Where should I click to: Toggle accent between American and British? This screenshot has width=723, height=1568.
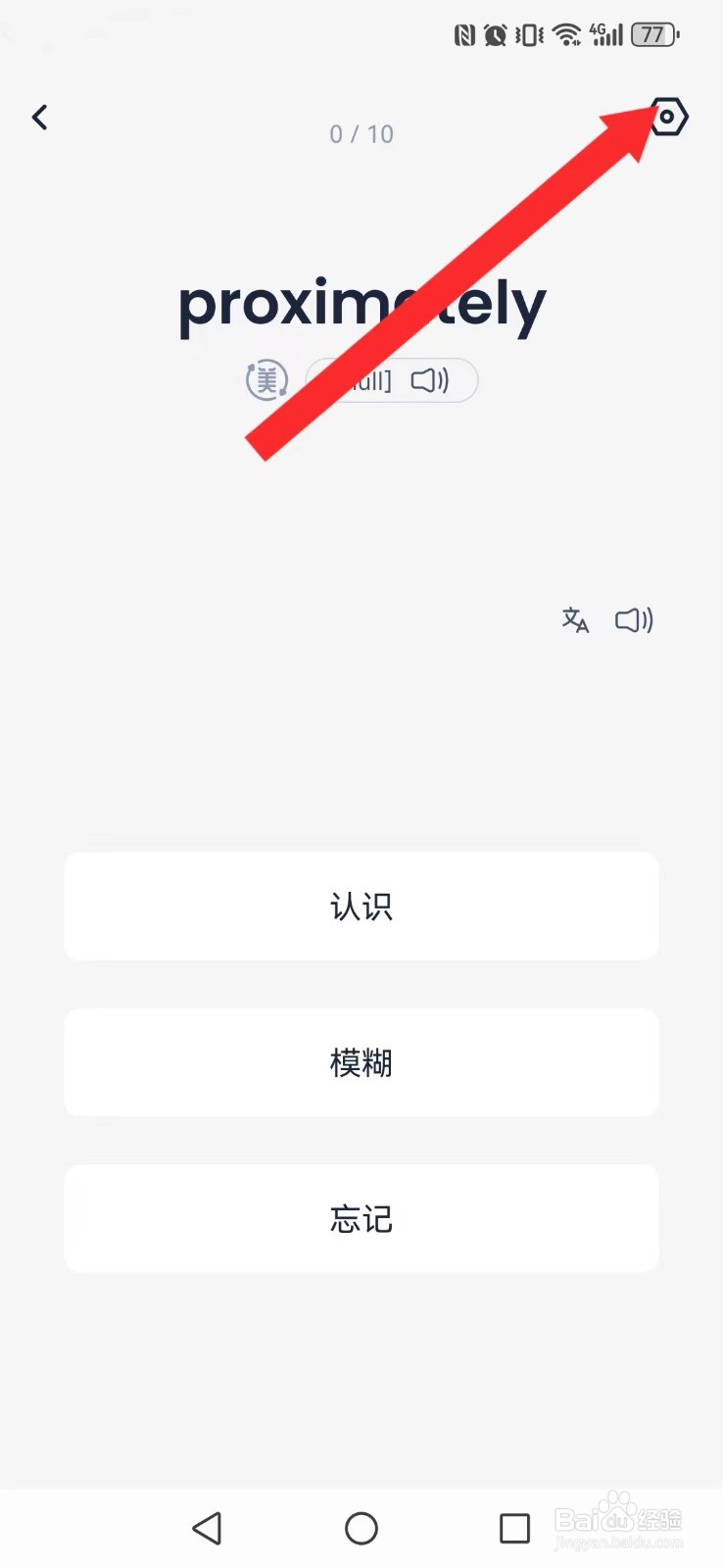[265, 379]
